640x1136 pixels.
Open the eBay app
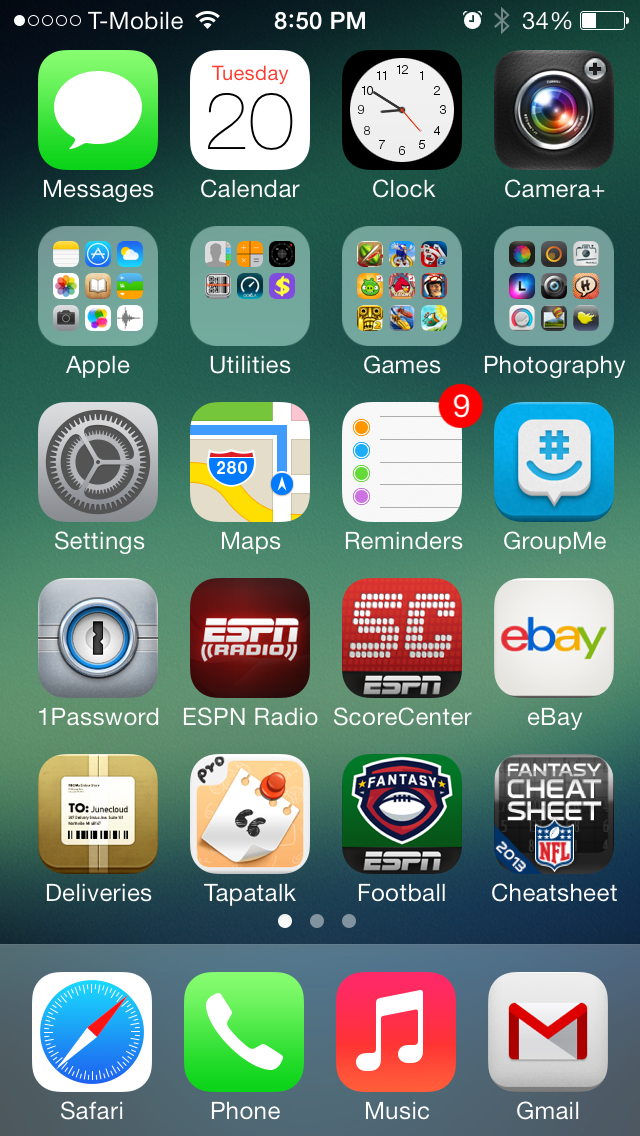click(x=554, y=638)
